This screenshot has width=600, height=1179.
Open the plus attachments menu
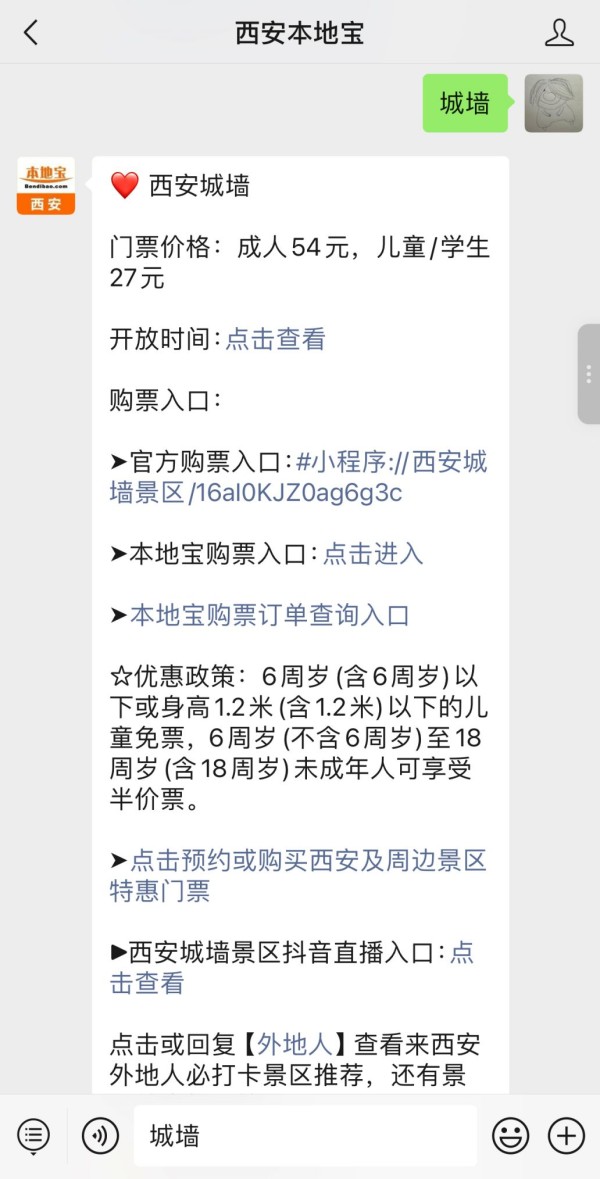coord(567,1135)
